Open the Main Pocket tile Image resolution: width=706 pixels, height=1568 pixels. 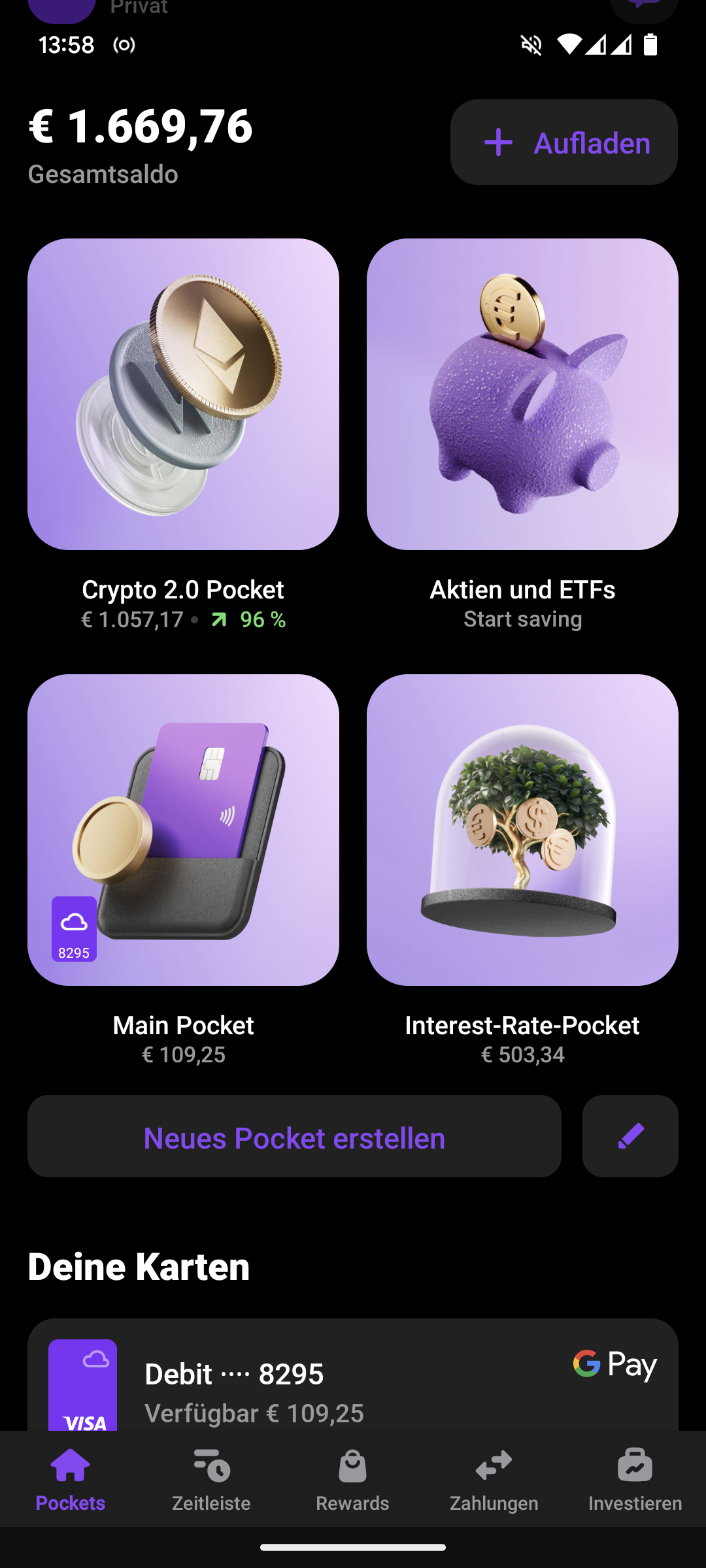[183, 830]
